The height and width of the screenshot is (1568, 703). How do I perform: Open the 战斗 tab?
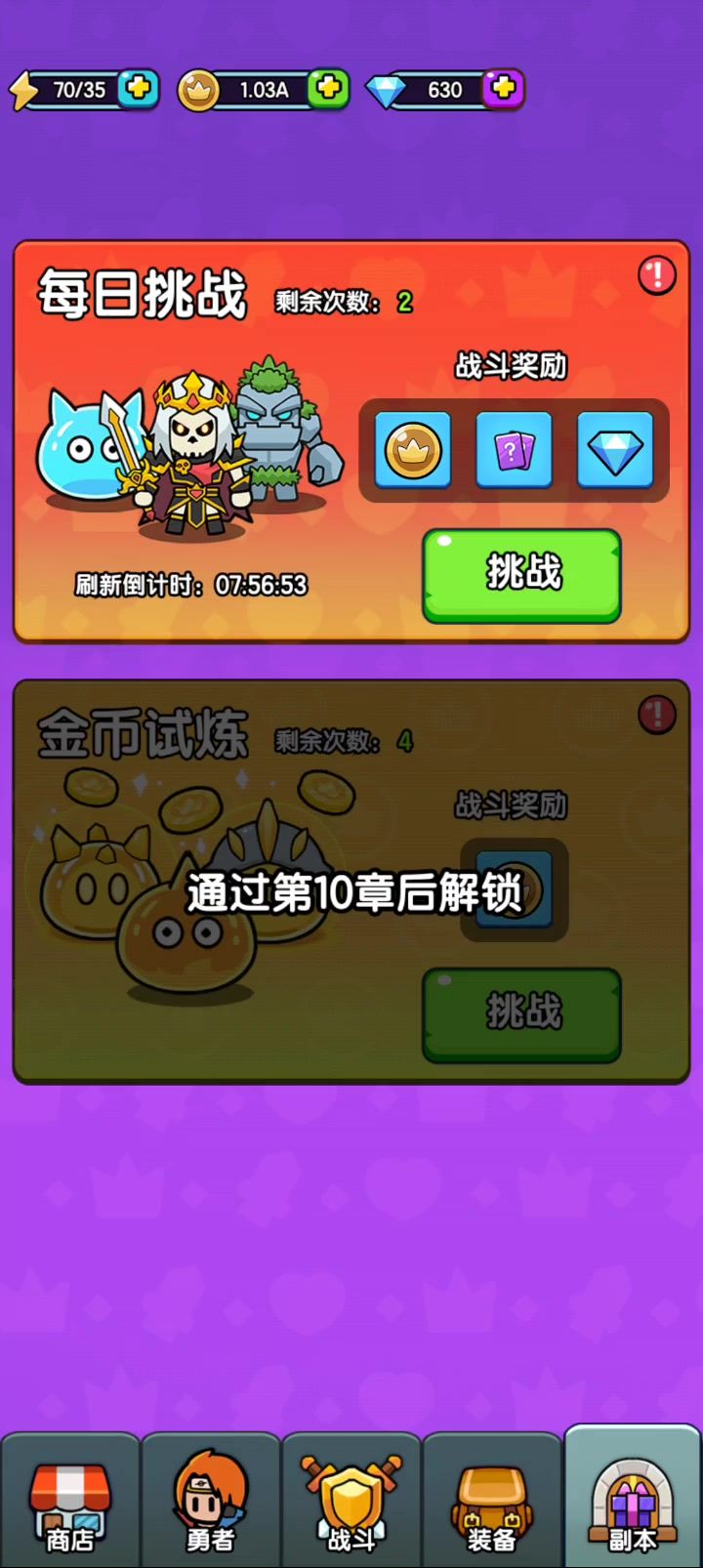[x=351, y=1504]
